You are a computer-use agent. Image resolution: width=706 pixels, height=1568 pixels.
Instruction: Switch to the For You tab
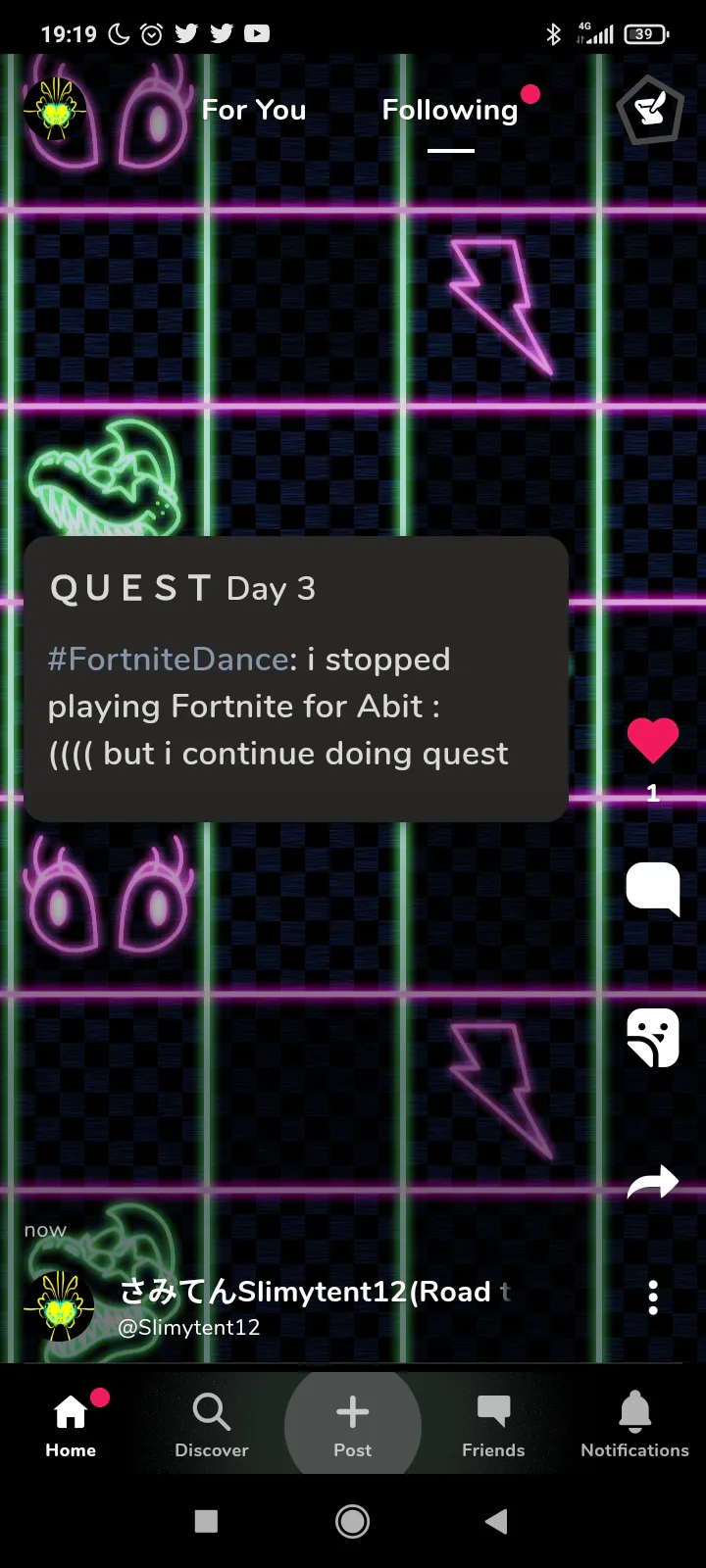click(254, 110)
